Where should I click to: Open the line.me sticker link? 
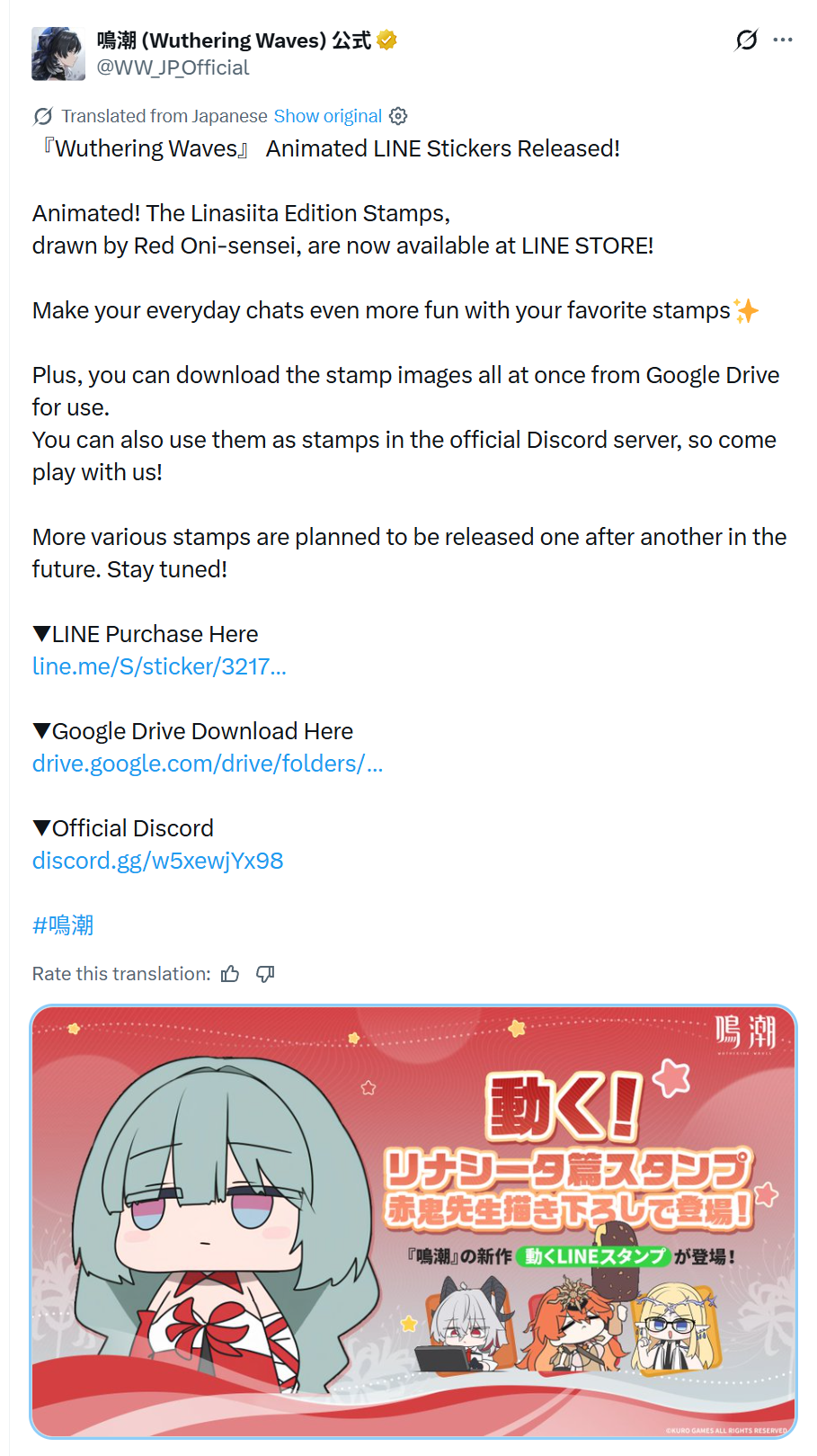click(x=159, y=666)
